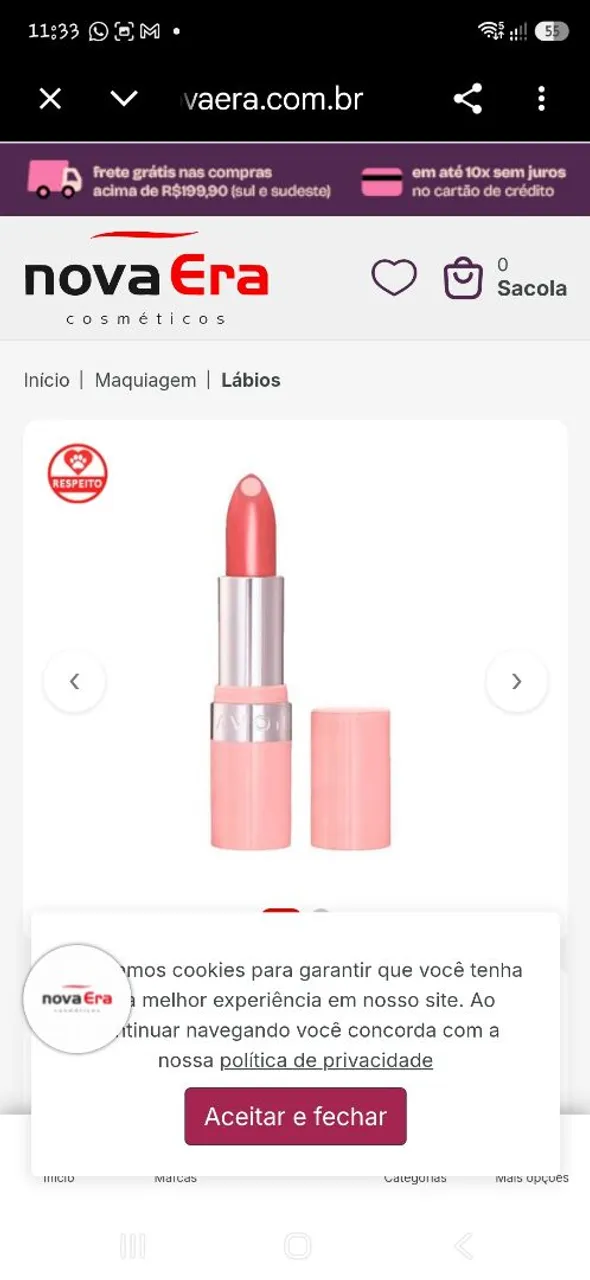Share this page

pos(468,99)
